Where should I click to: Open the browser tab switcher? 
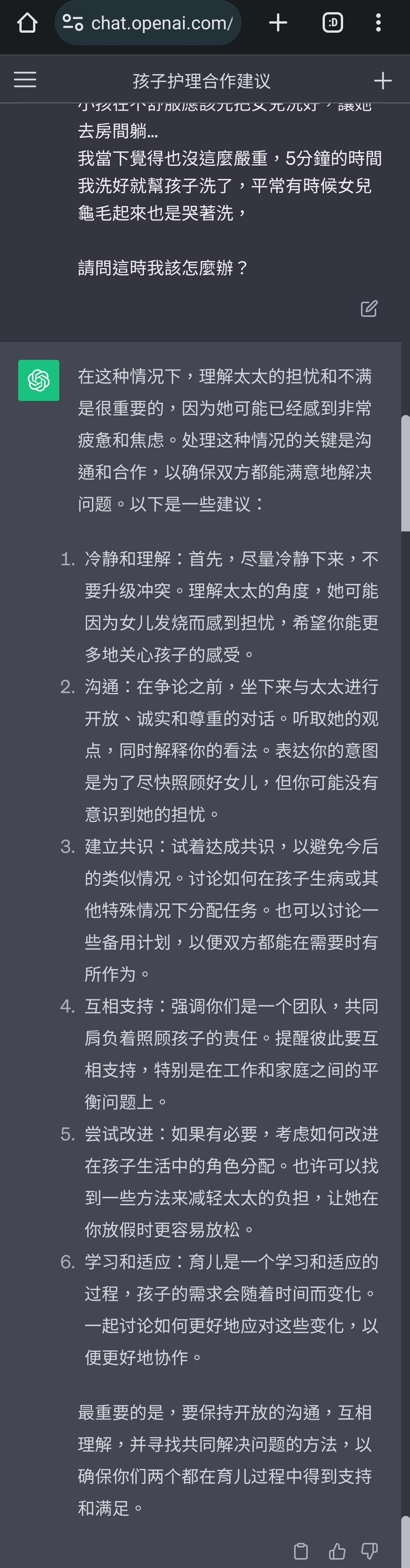pos(332,23)
